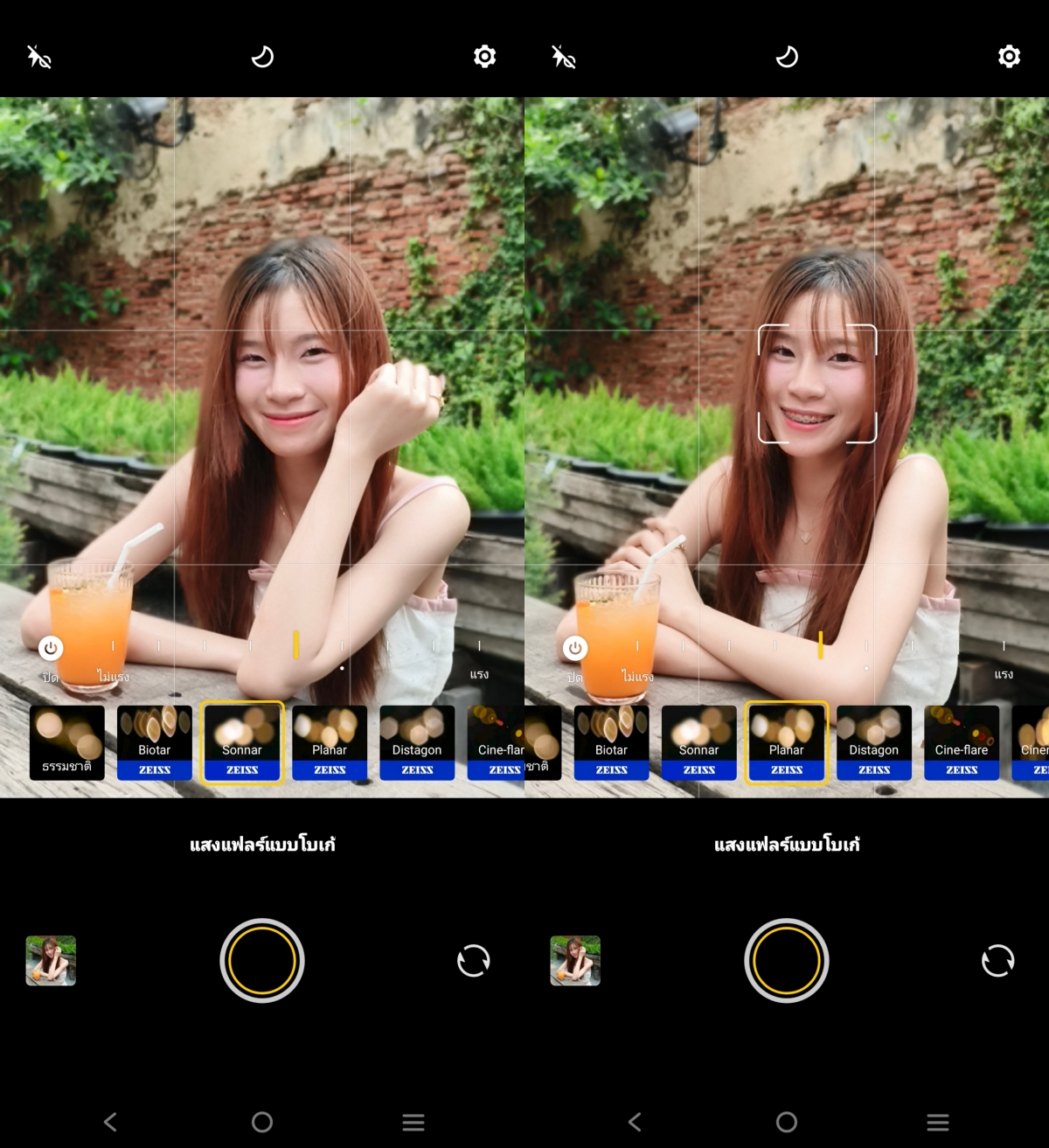Flip the camera in the right screen

click(998, 960)
